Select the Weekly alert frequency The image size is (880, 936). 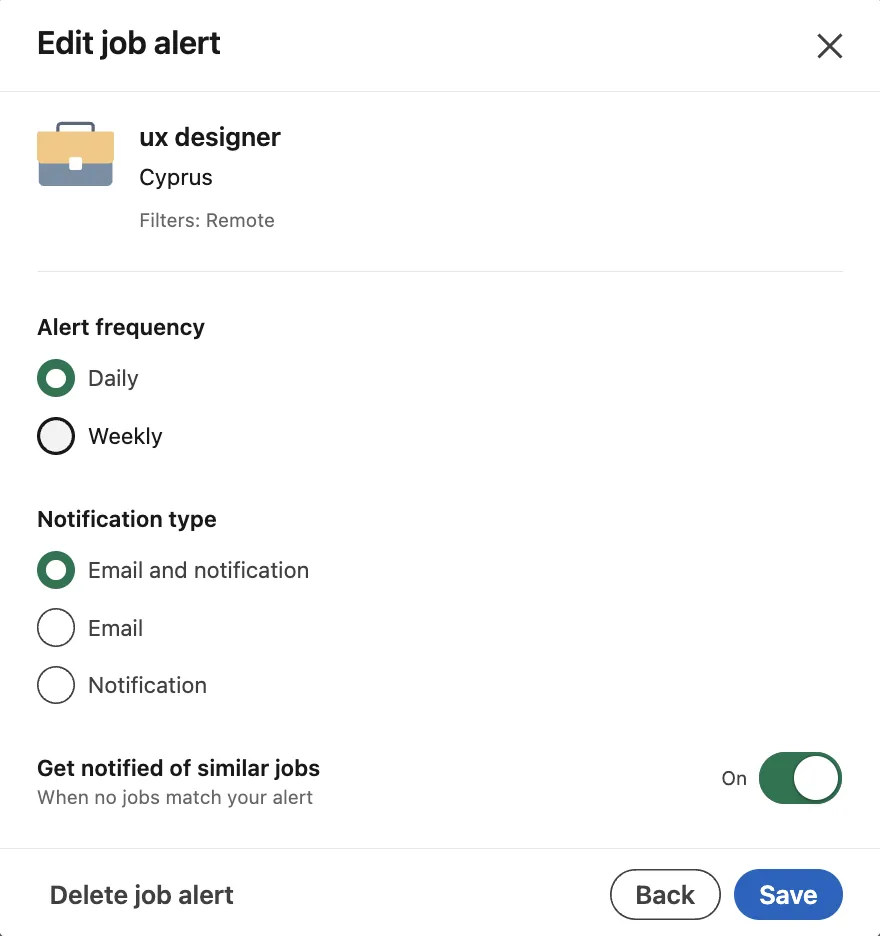pos(56,436)
